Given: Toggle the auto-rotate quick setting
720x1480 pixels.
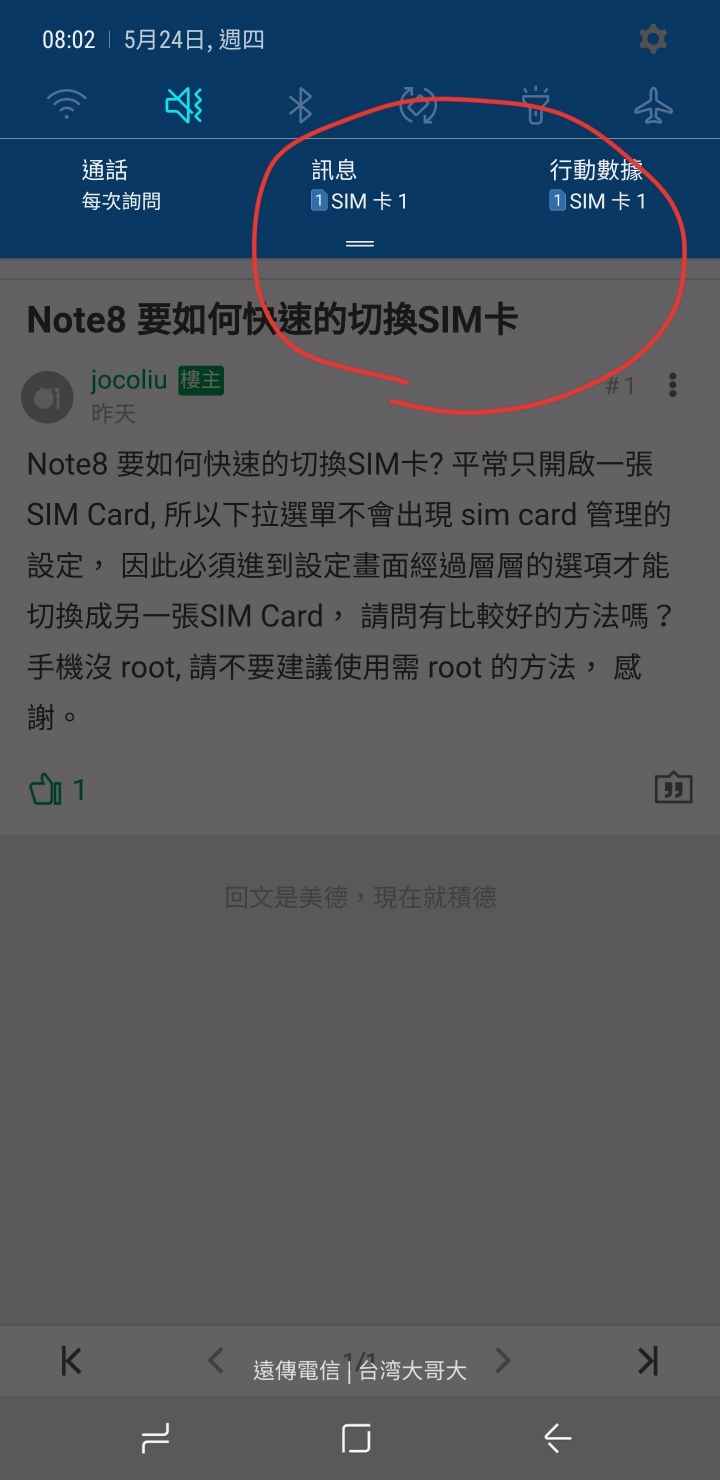Looking at the screenshot, I should tap(418, 105).
